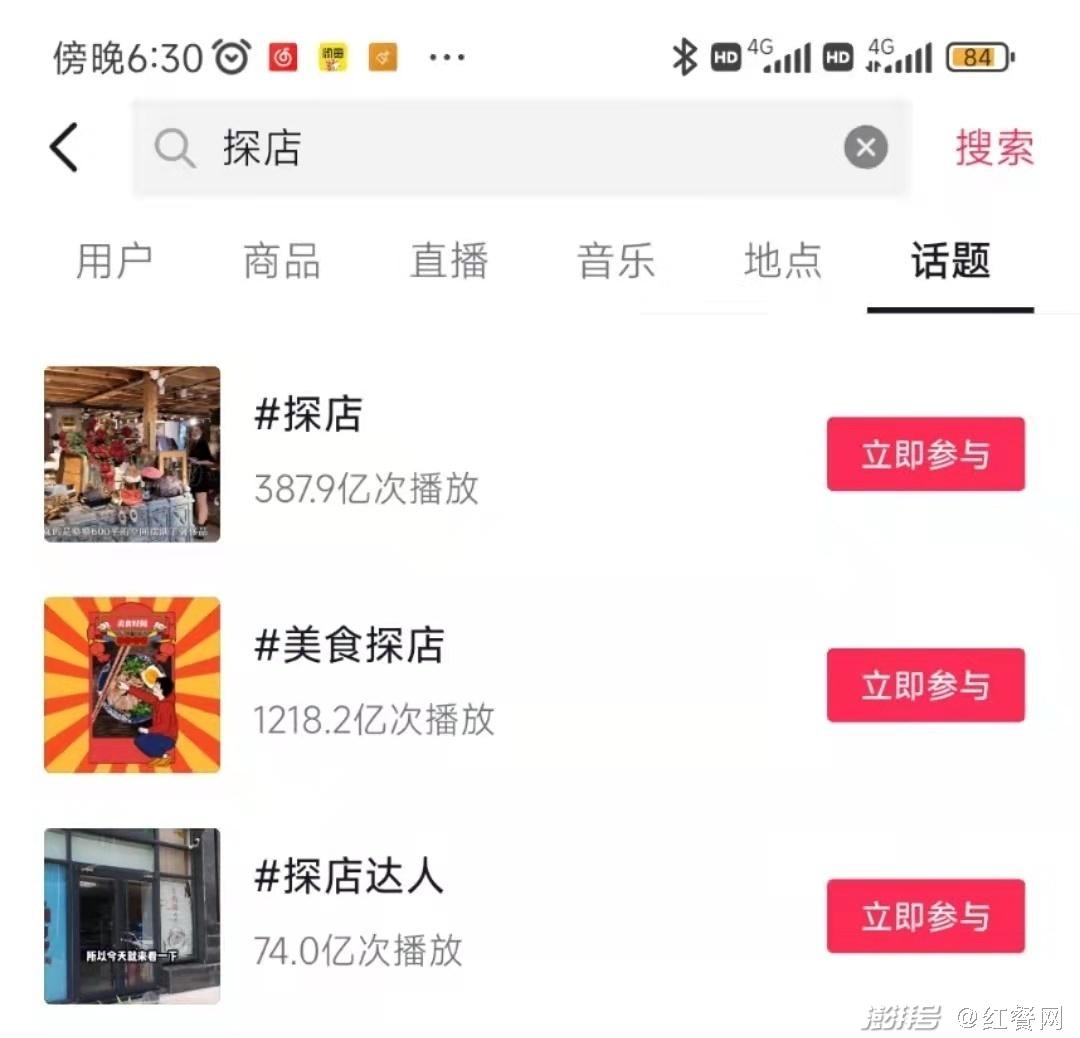This screenshot has height=1038, width=1080.
Task: Switch to the 用户 tab
Action: (x=114, y=261)
